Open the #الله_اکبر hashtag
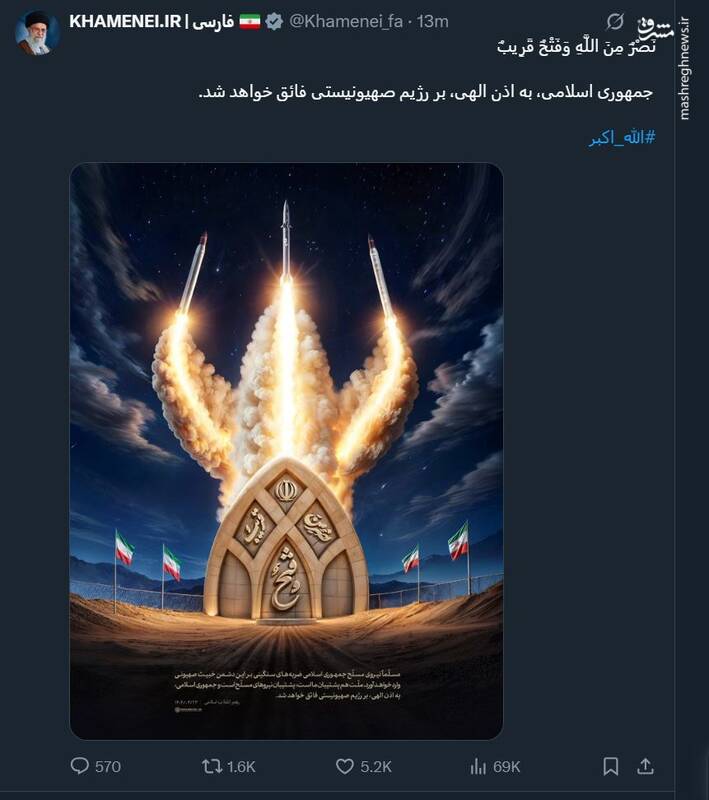 [622, 138]
